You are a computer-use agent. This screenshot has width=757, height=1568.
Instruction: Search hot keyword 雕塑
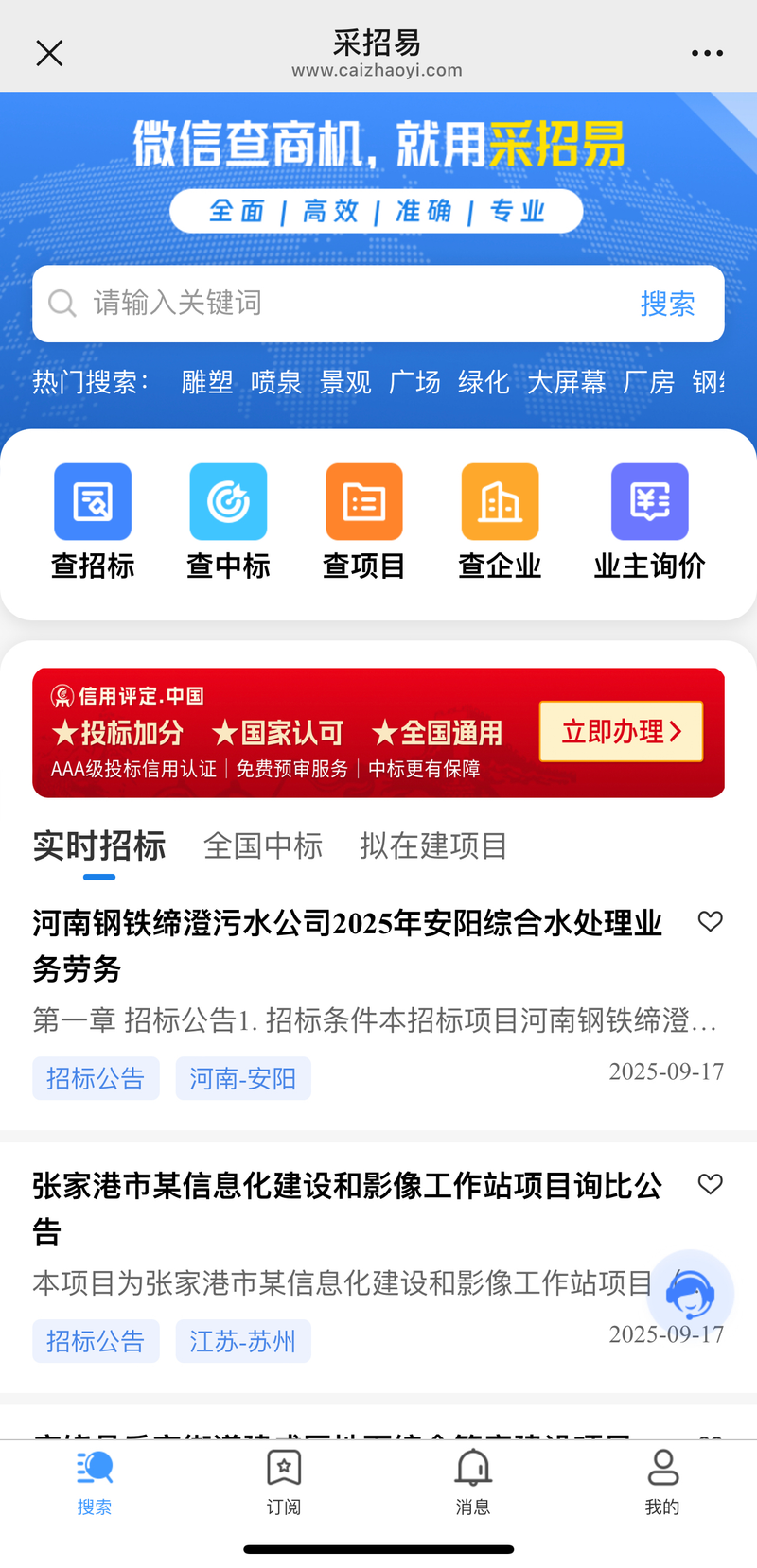[x=206, y=382]
